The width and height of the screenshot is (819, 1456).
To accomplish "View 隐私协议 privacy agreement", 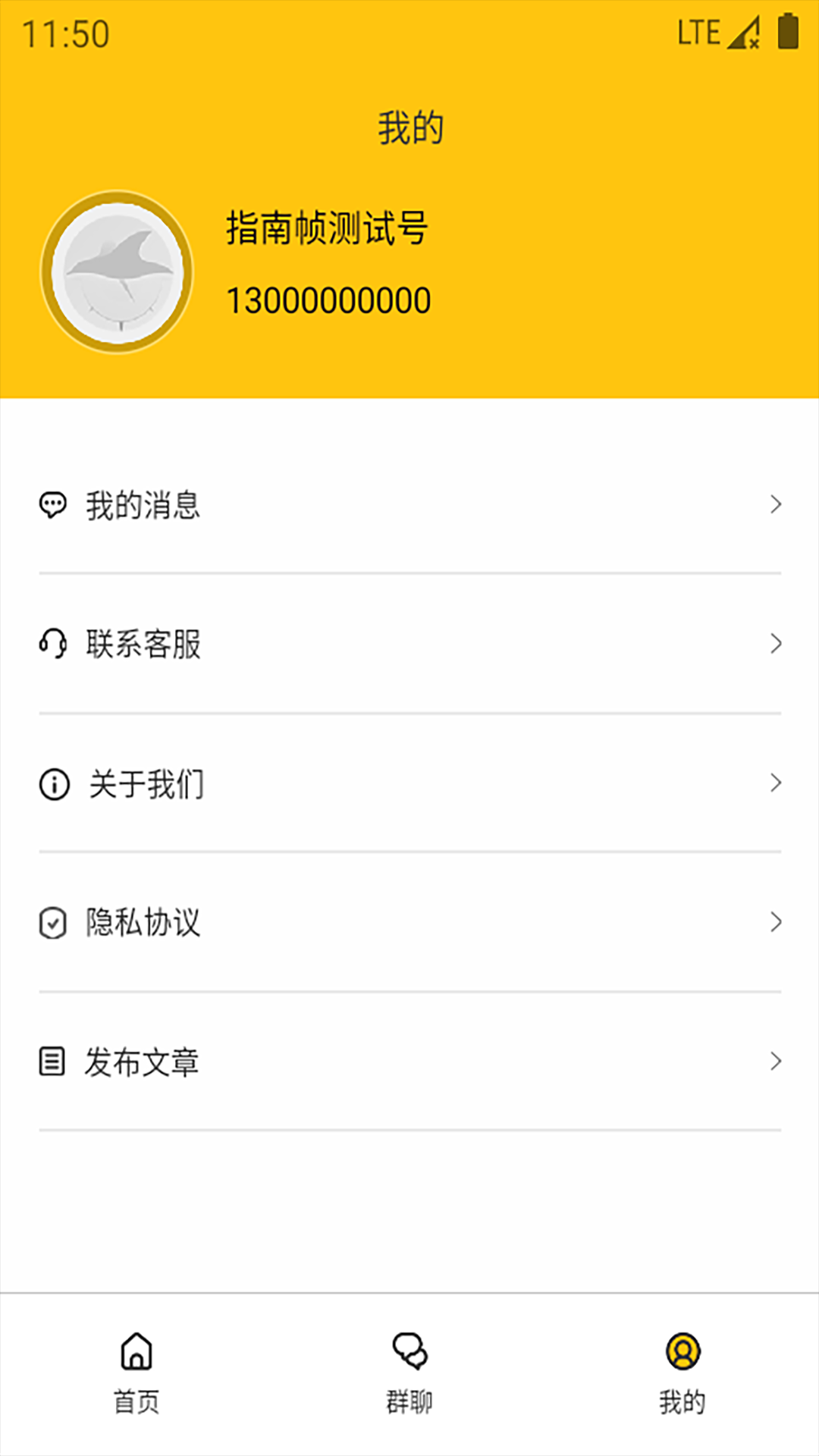I will coord(409,922).
